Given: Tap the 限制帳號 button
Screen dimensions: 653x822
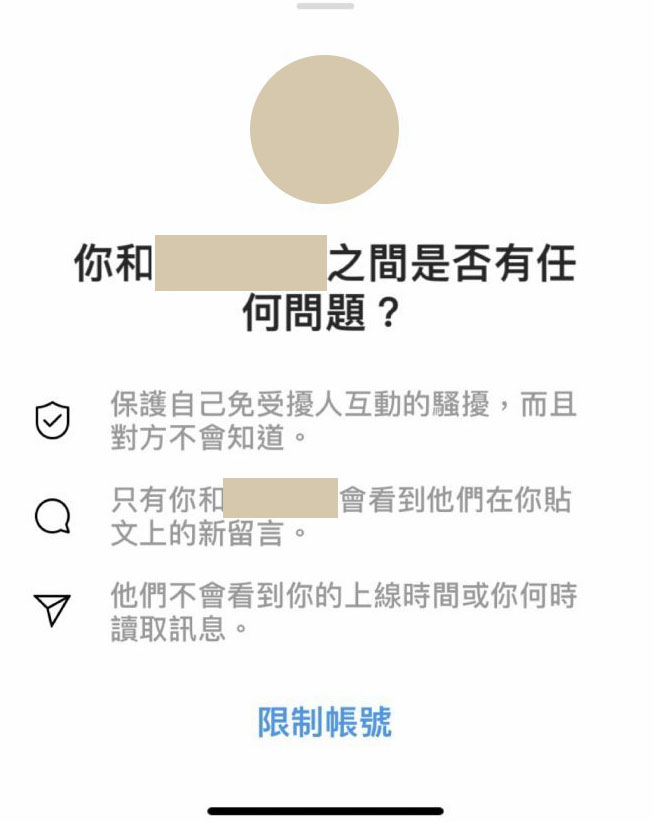Looking at the screenshot, I should pos(325,722).
